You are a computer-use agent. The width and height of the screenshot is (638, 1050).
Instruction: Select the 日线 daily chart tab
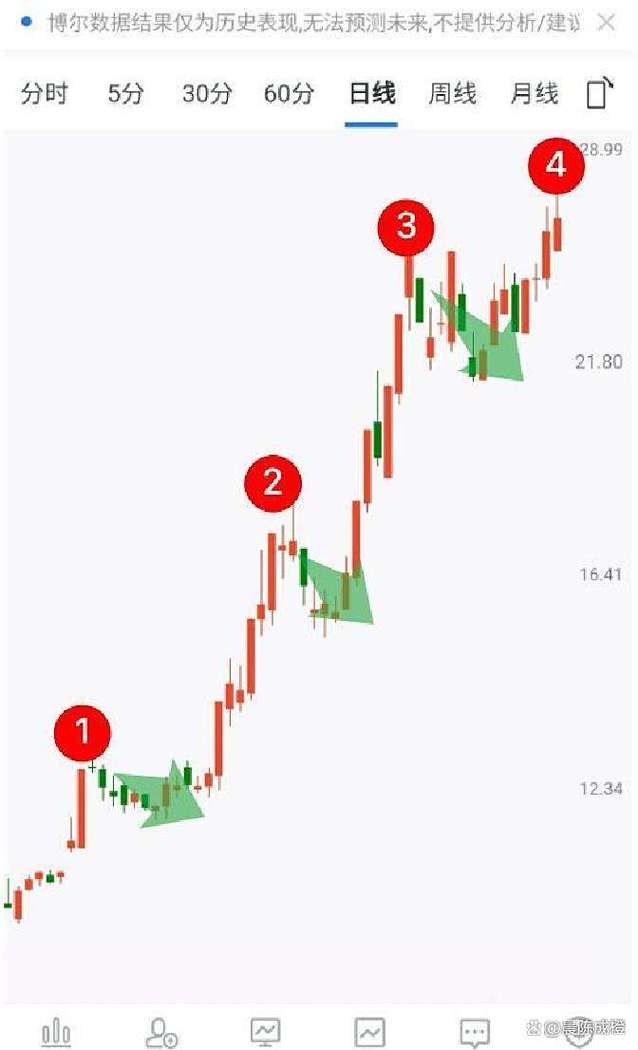(371, 94)
